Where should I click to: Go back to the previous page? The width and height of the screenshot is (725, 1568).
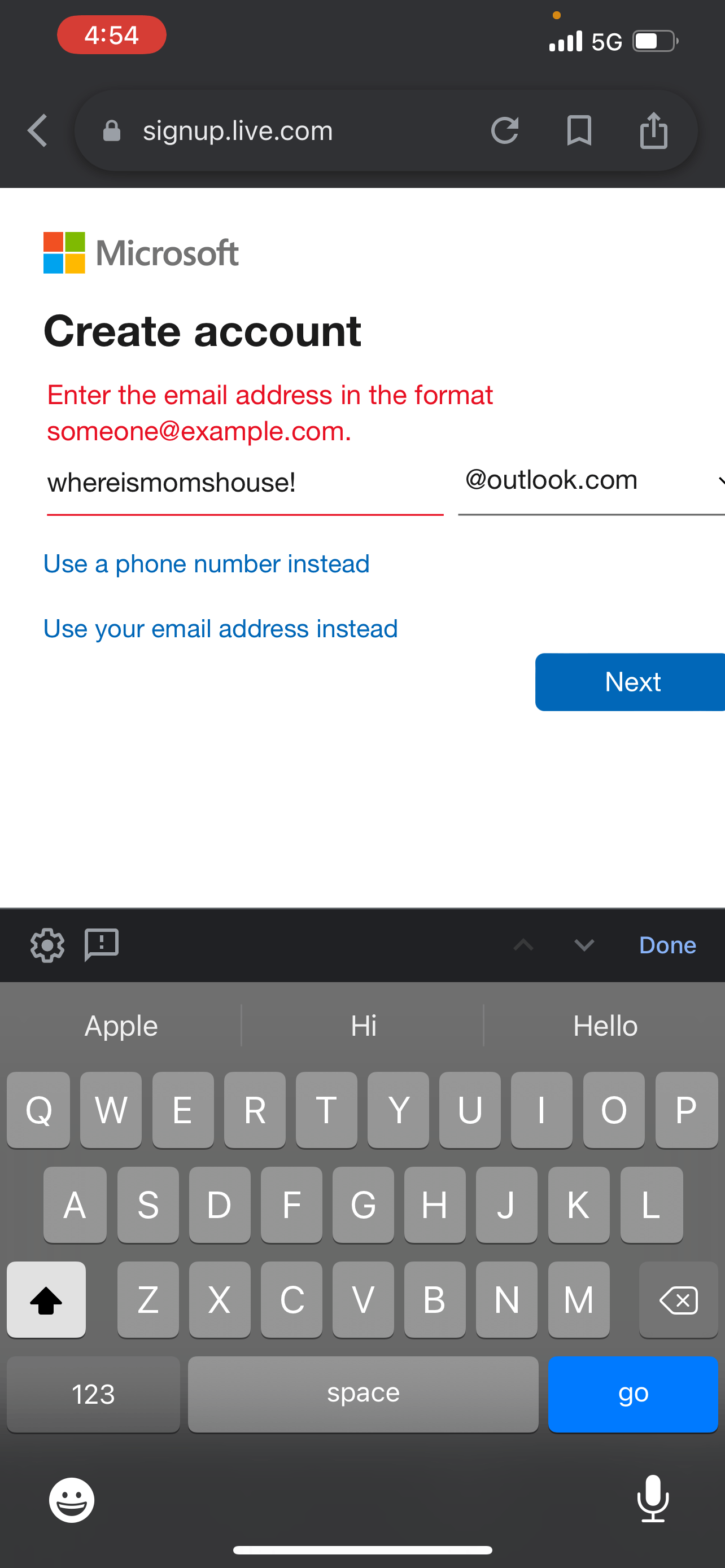[38, 131]
